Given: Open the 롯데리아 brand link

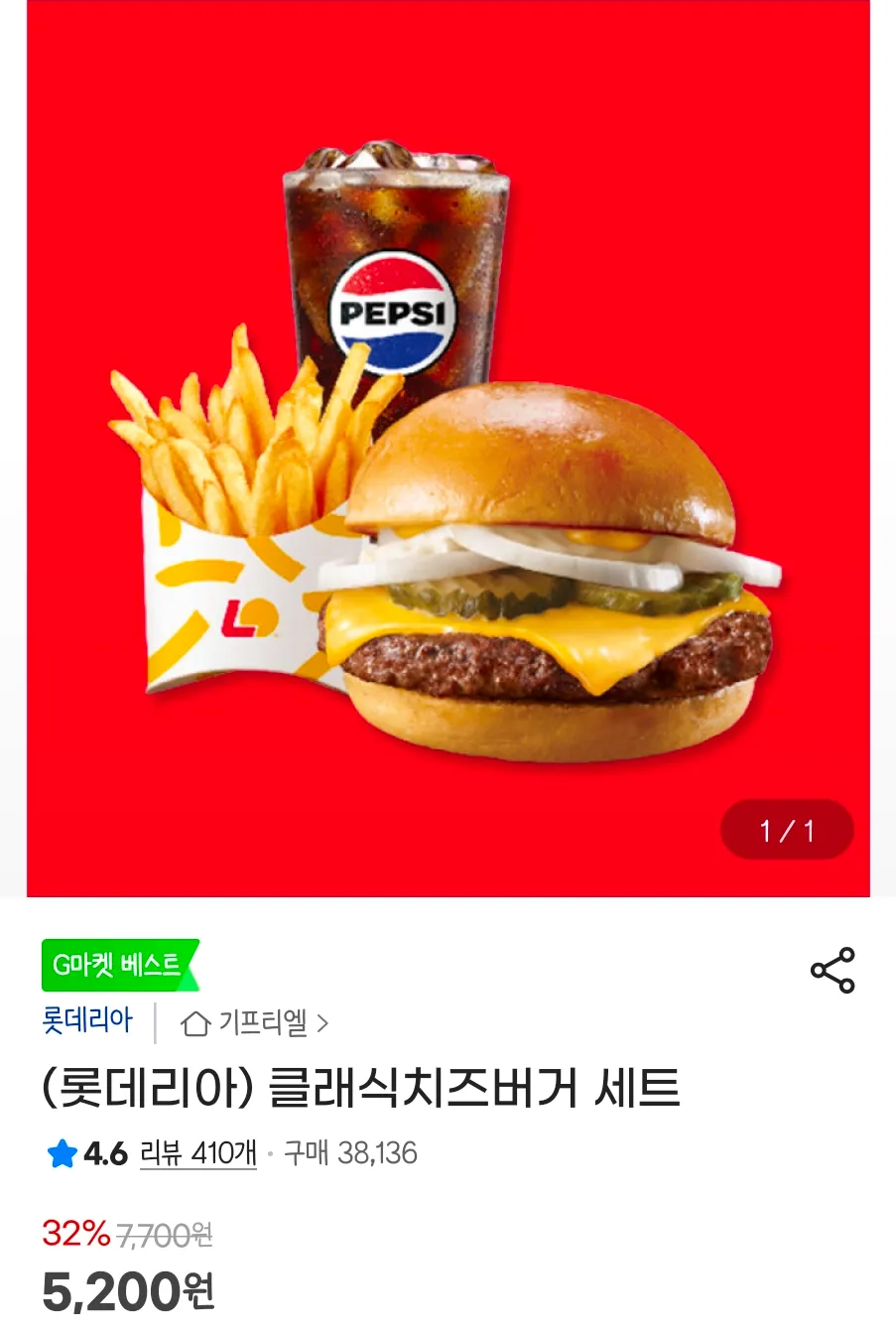Looking at the screenshot, I should pyautogui.click(x=87, y=1020).
